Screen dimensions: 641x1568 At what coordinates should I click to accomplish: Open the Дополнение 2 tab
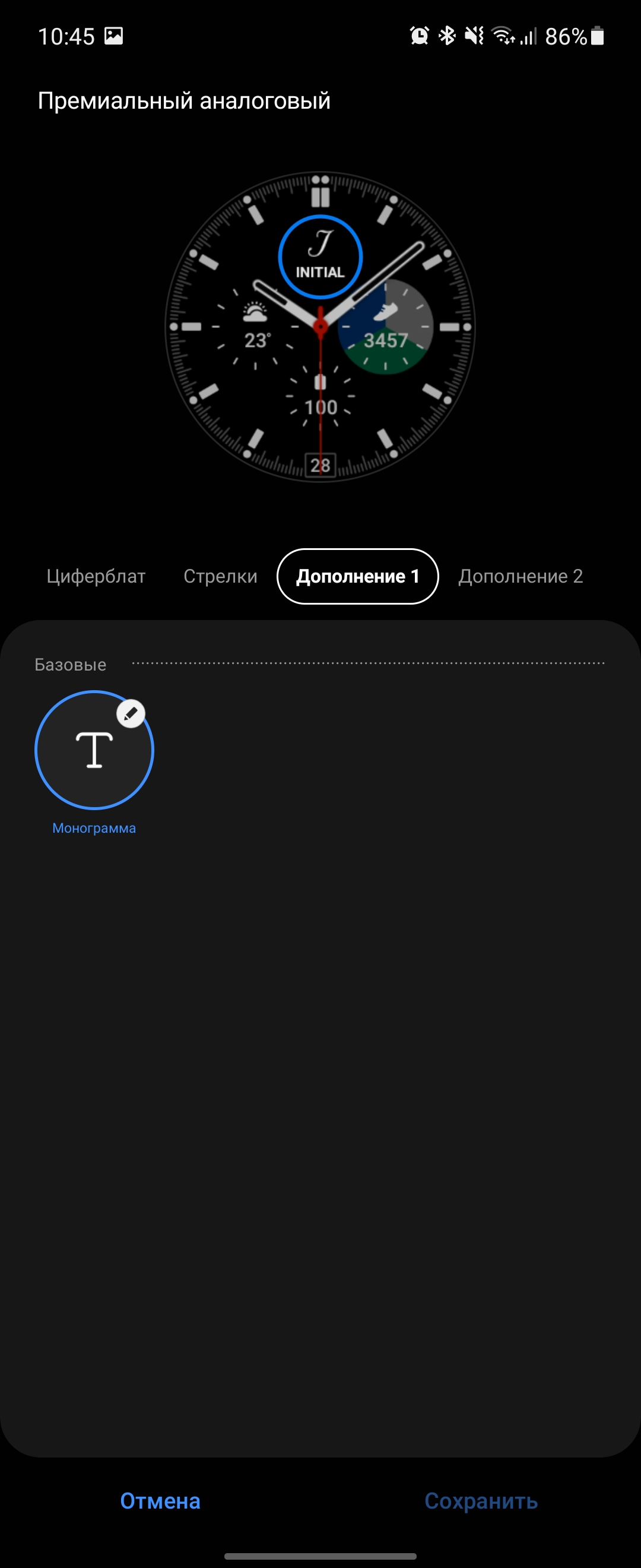click(521, 576)
